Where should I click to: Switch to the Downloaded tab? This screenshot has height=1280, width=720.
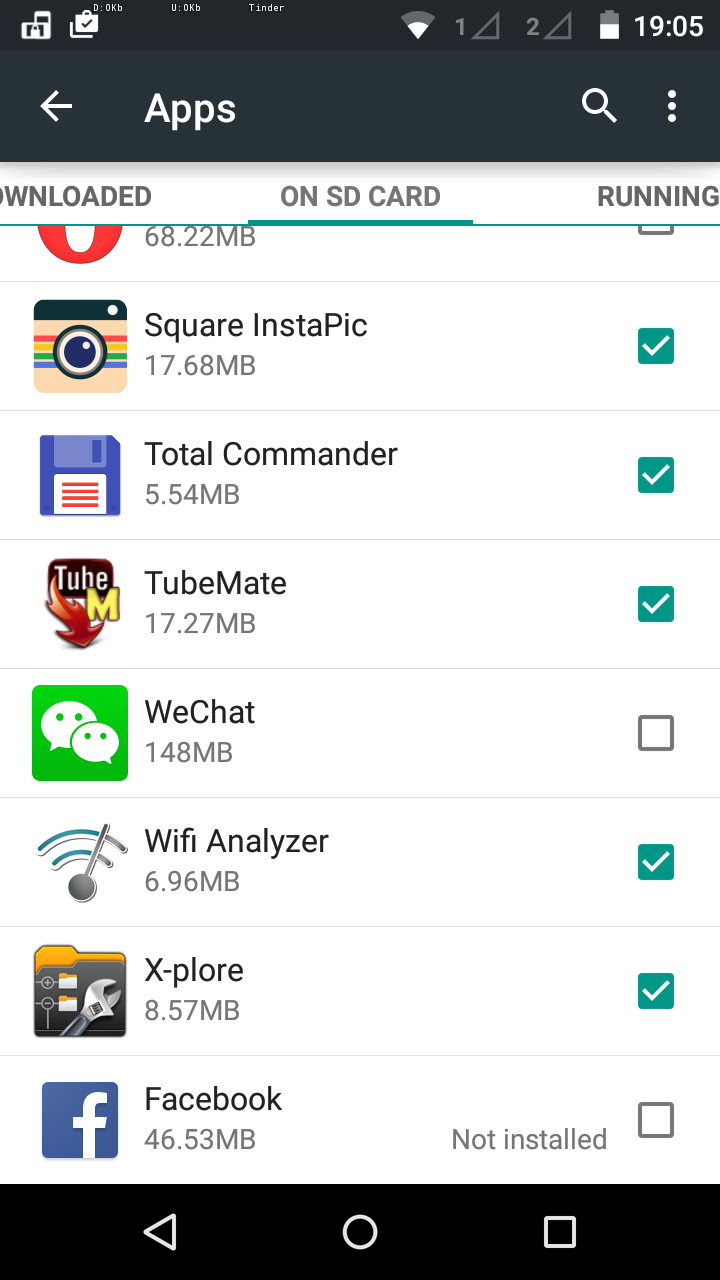pyautogui.click(x=75, y=196)
